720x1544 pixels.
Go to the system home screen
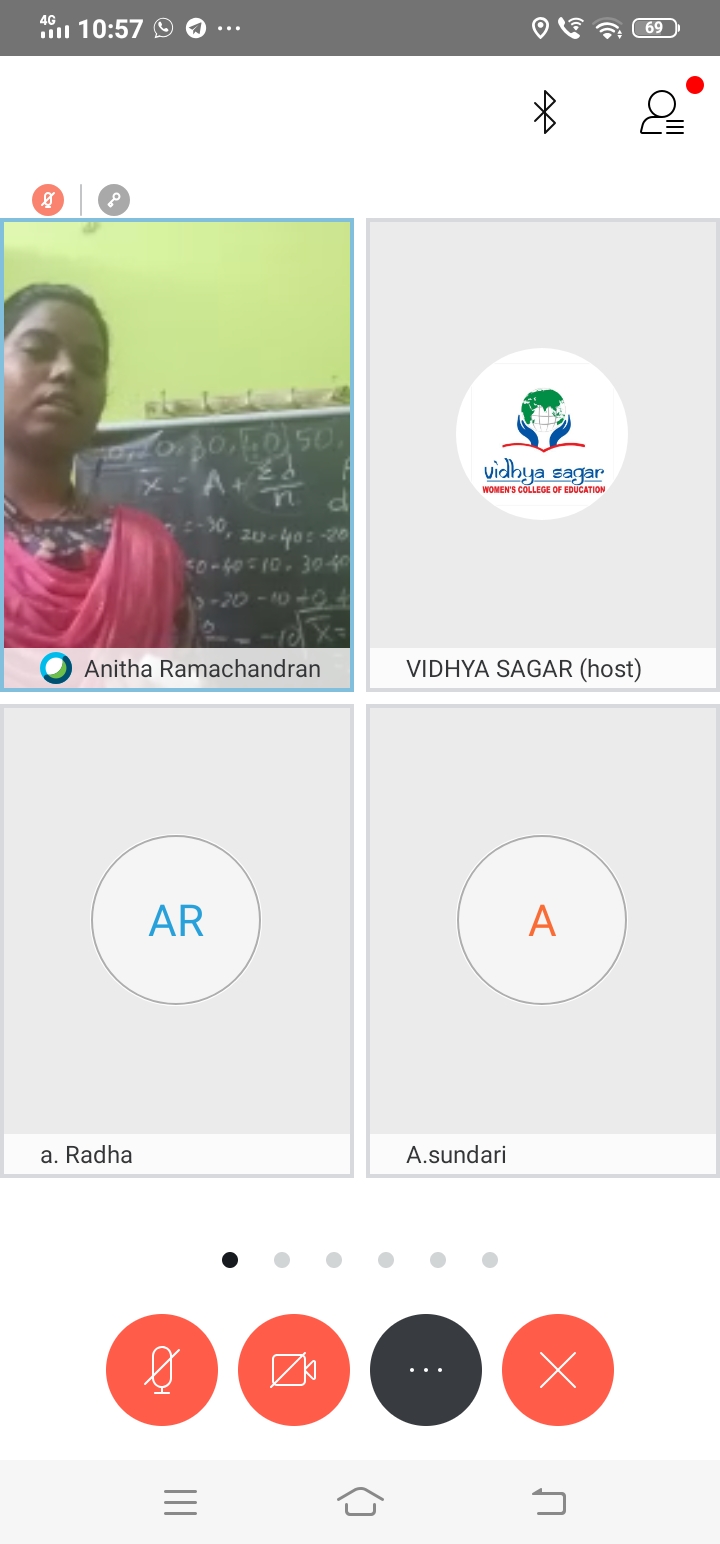(x=360, y=1501)
